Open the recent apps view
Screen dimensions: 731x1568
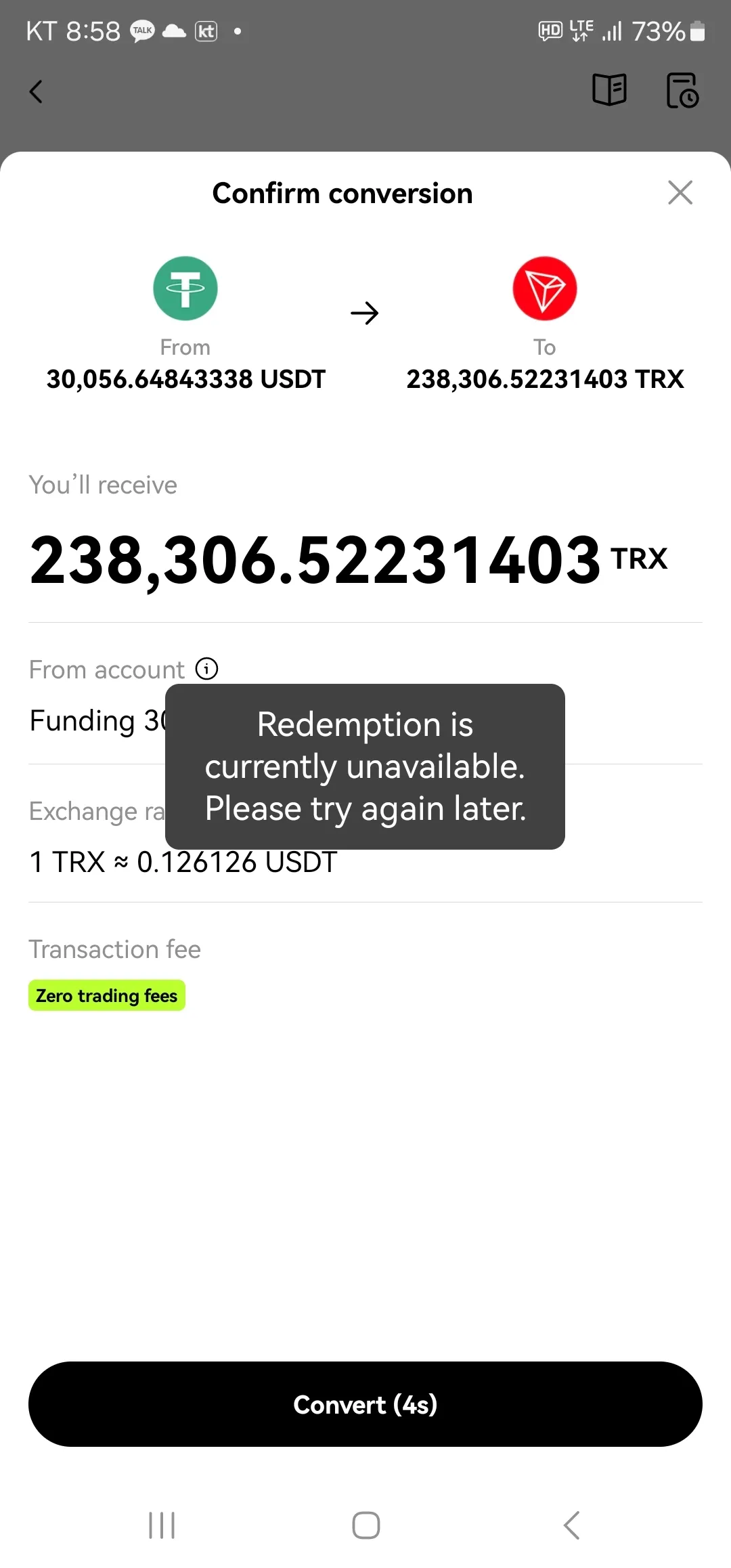pyautogui.click(x=162, y=1525)
